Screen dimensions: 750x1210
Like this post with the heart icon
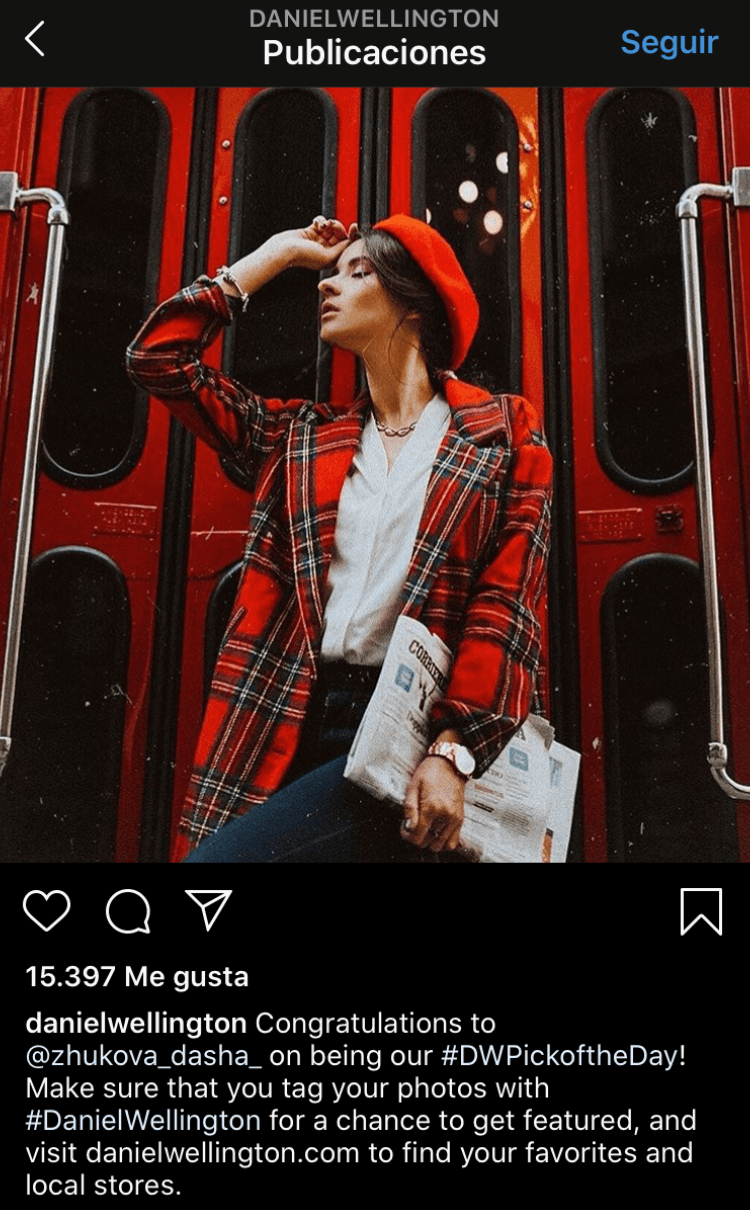pyautogui.click(x=46, y=911)
